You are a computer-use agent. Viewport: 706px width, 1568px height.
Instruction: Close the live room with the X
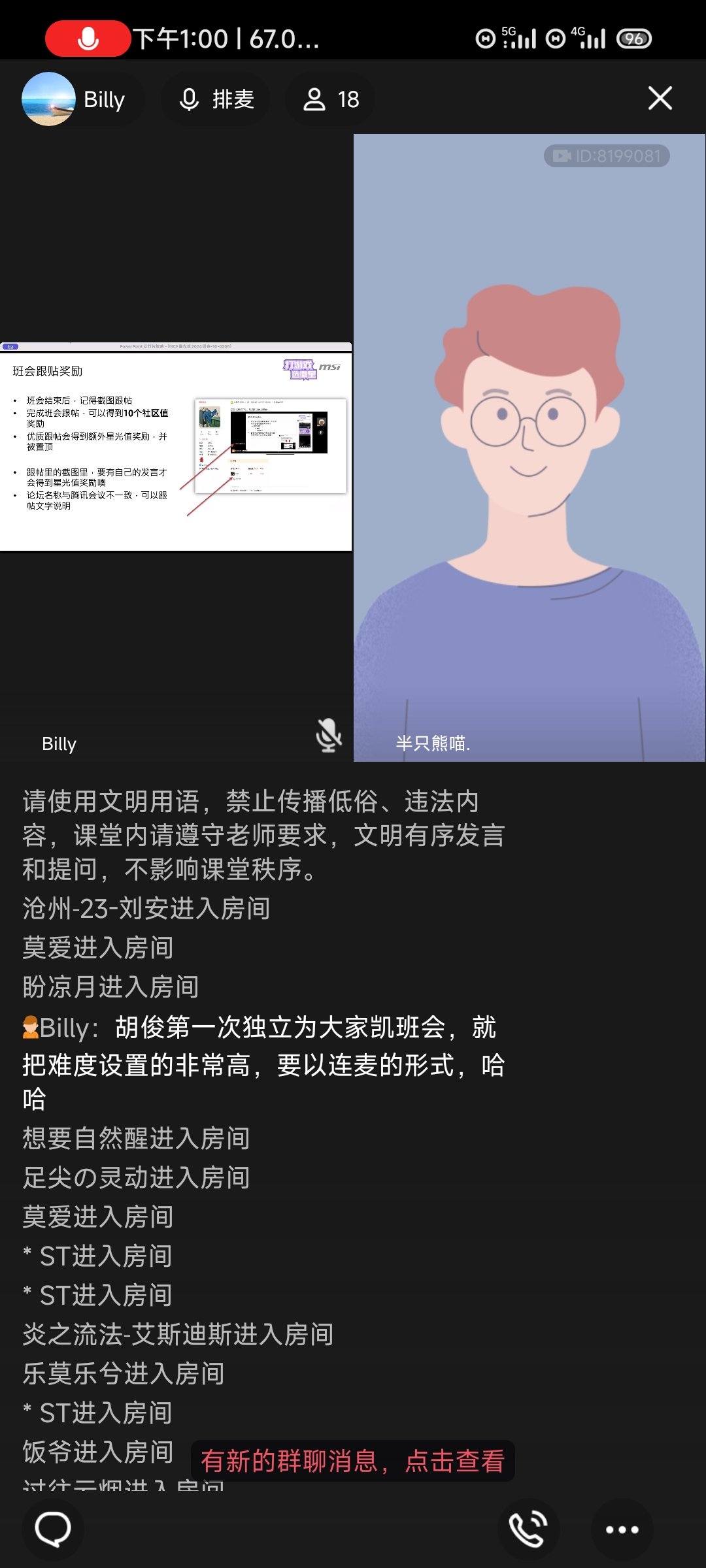(x=660, y=99)
